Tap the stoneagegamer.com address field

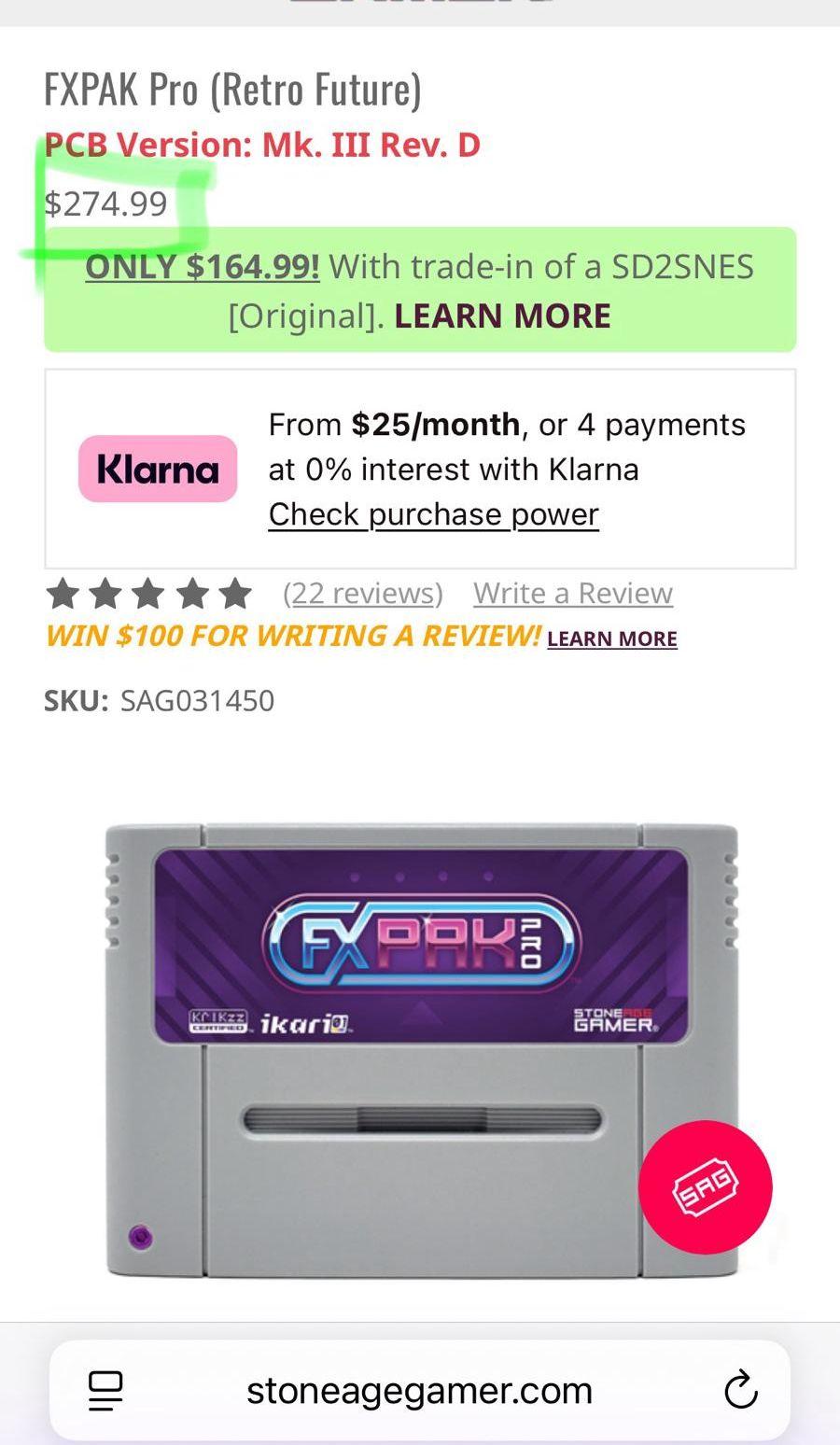pyautogui.click(x=420, y=1391)
